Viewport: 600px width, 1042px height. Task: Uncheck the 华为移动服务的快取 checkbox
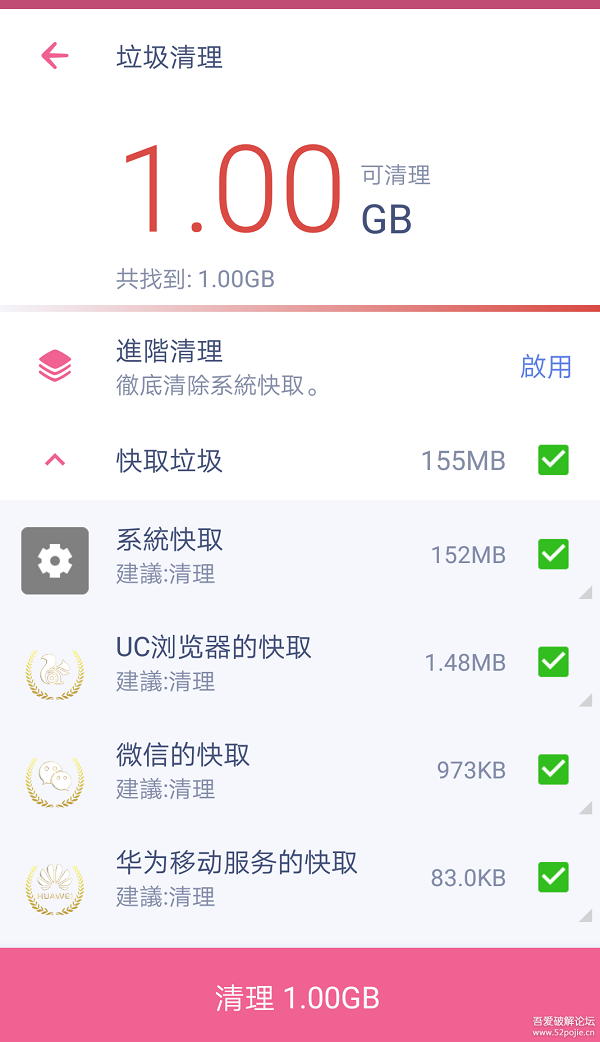point(553,878)
